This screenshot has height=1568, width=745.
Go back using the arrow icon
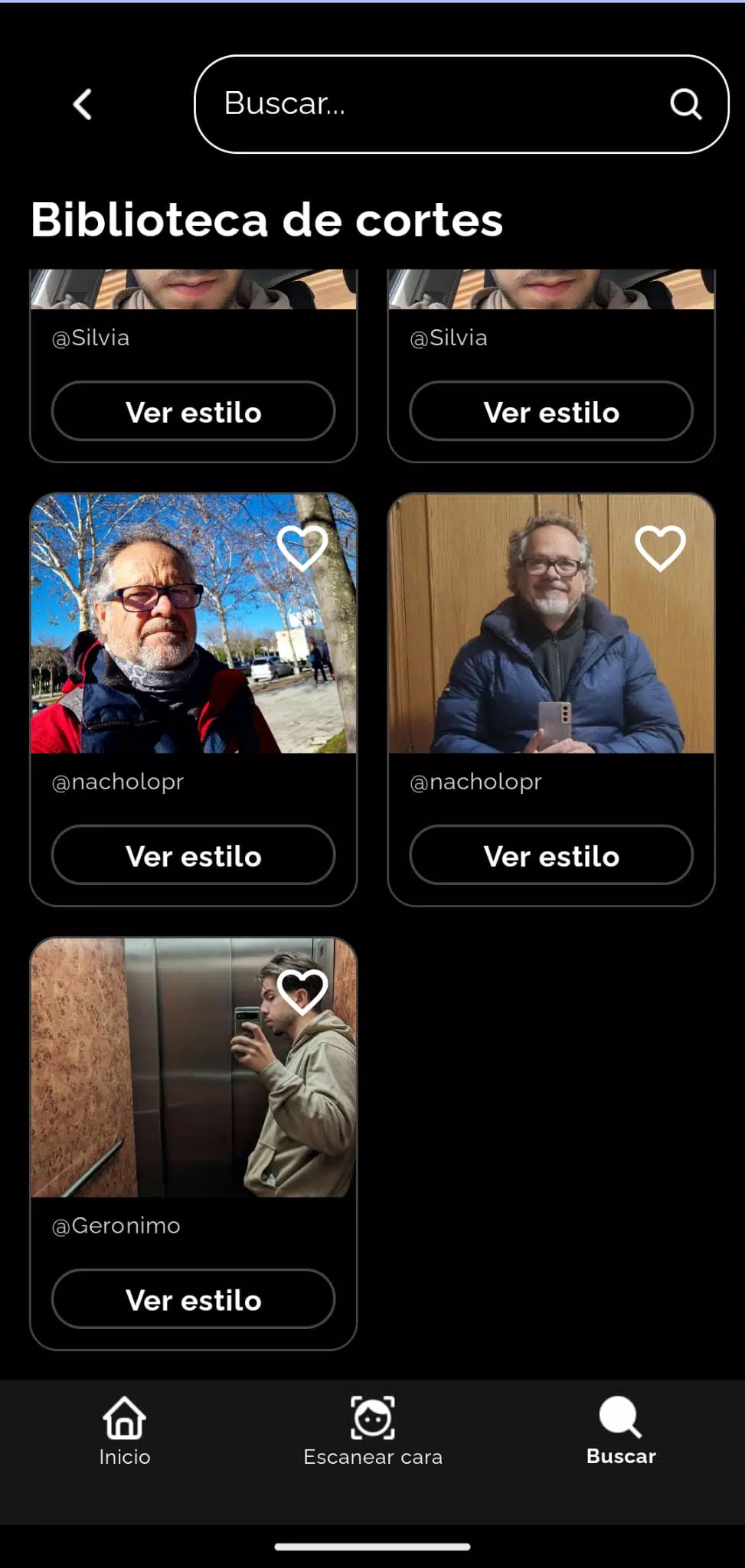click(83, 104)
